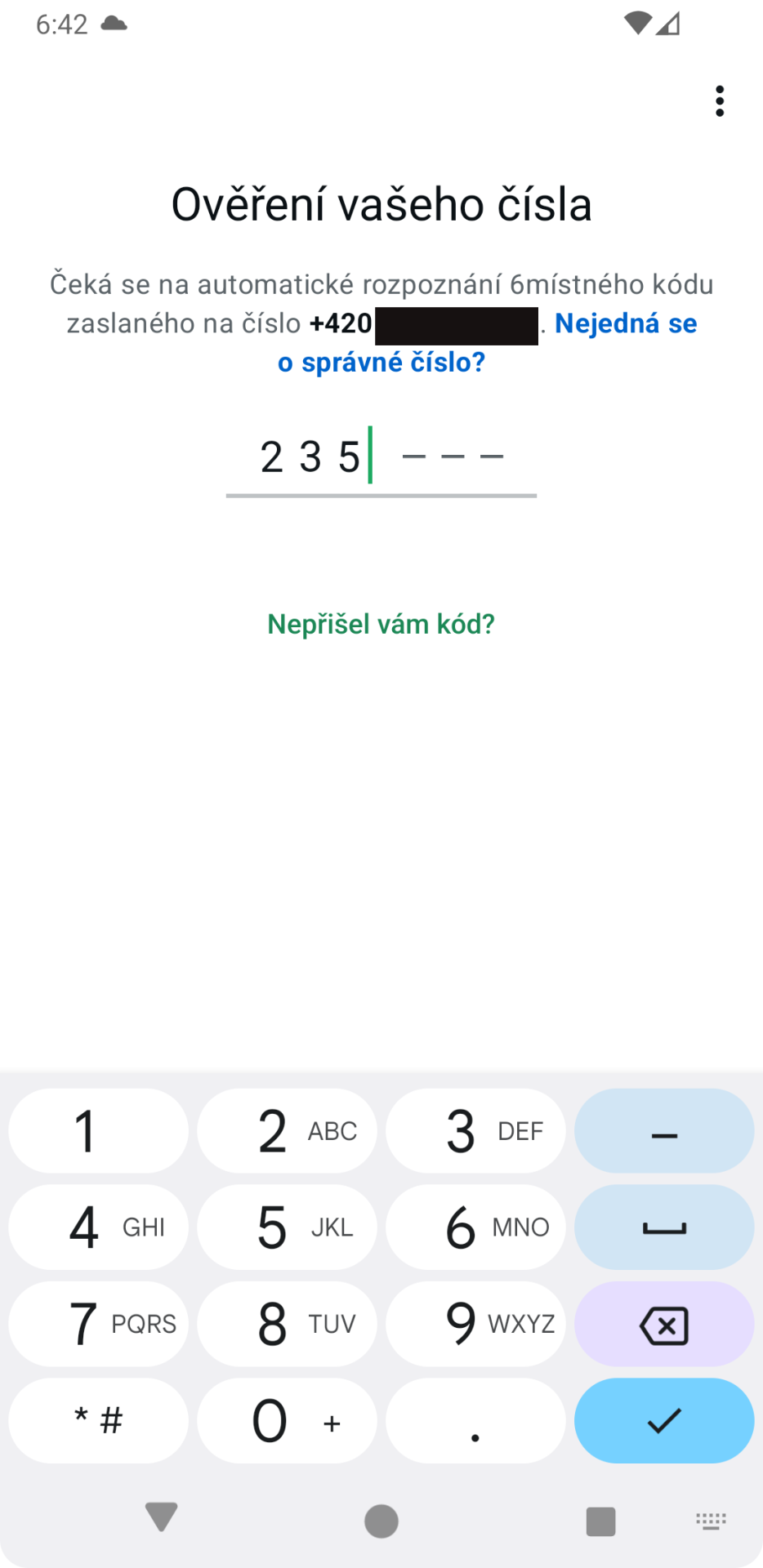Tap the recents square navigation button
The height and width of the screenshot is (1568, 763).
(x=601, y=1521)
